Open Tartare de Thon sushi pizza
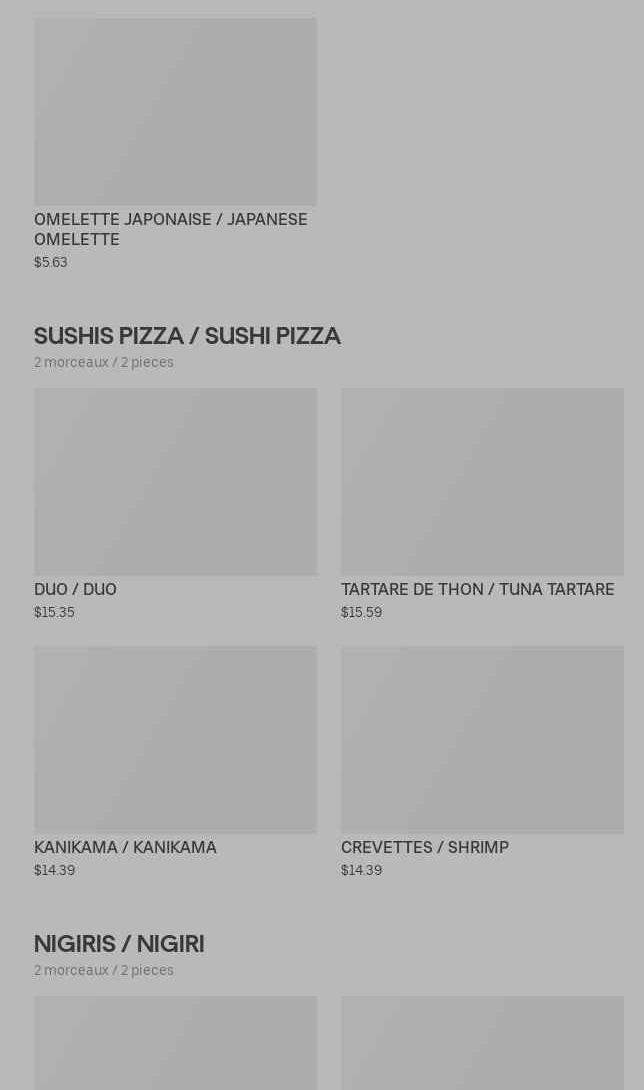The image size is (644, 1090). point(482,504)
